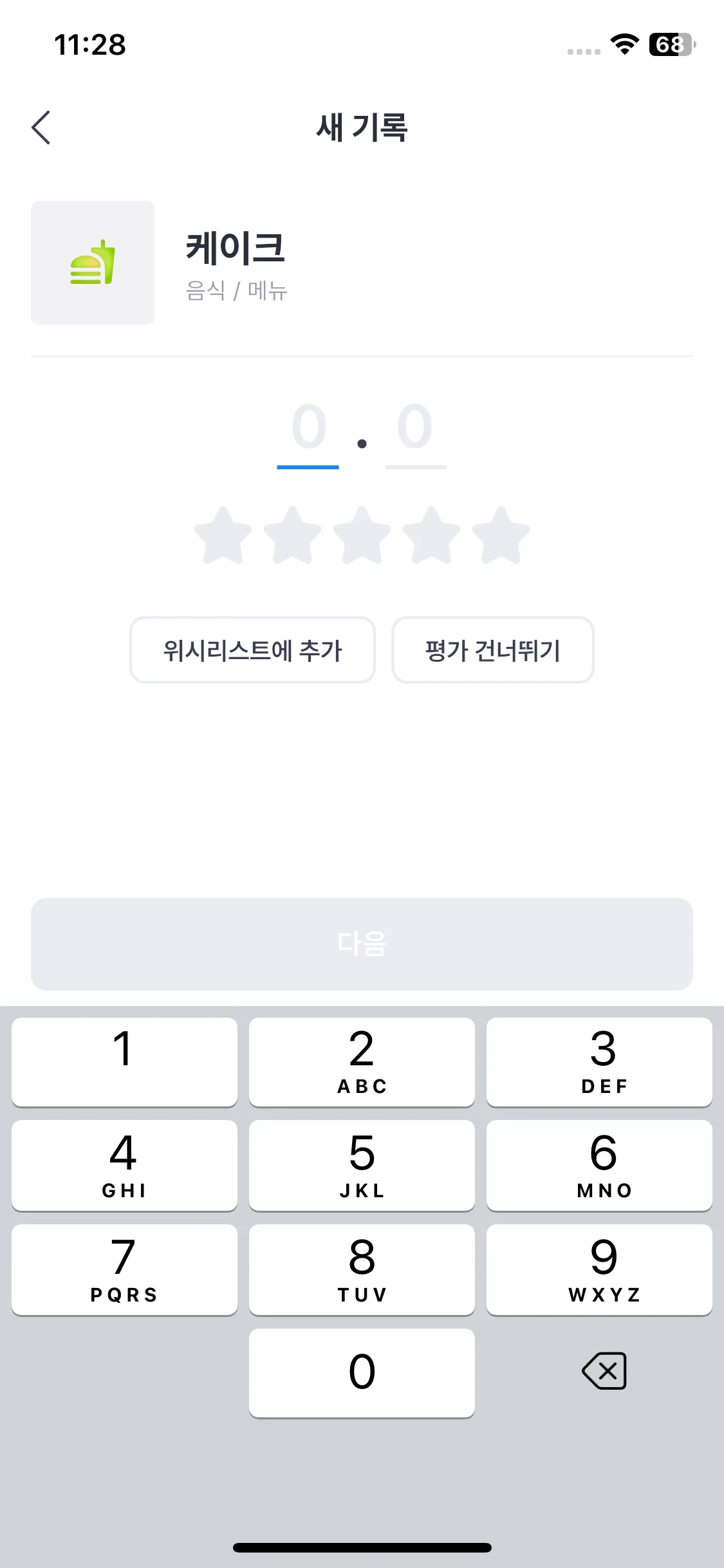Tap the number 1 key on the keypad
Viewport: 724px width, 1568px height.
pos(124,1061)
